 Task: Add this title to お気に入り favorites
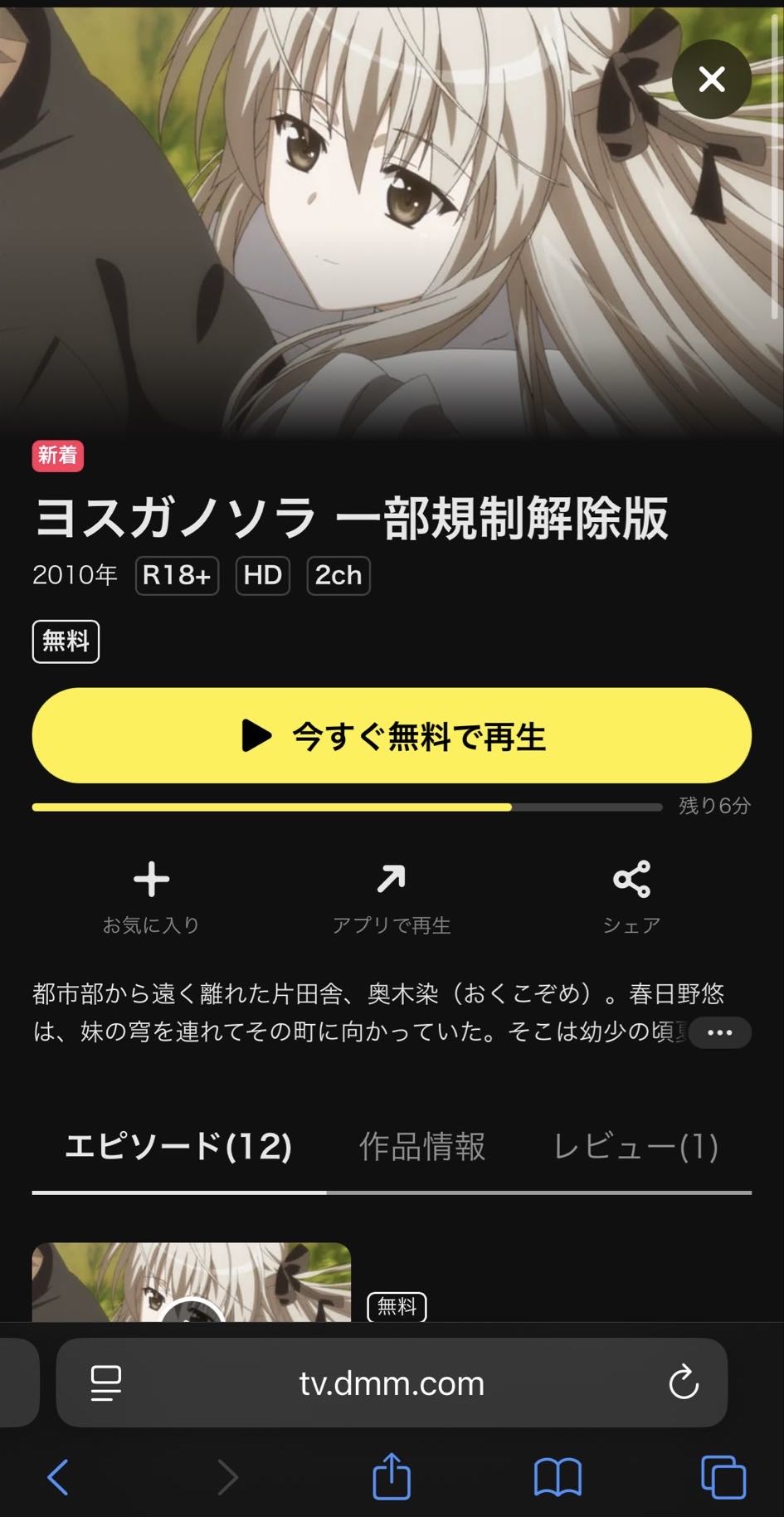[x=151, y=896]
